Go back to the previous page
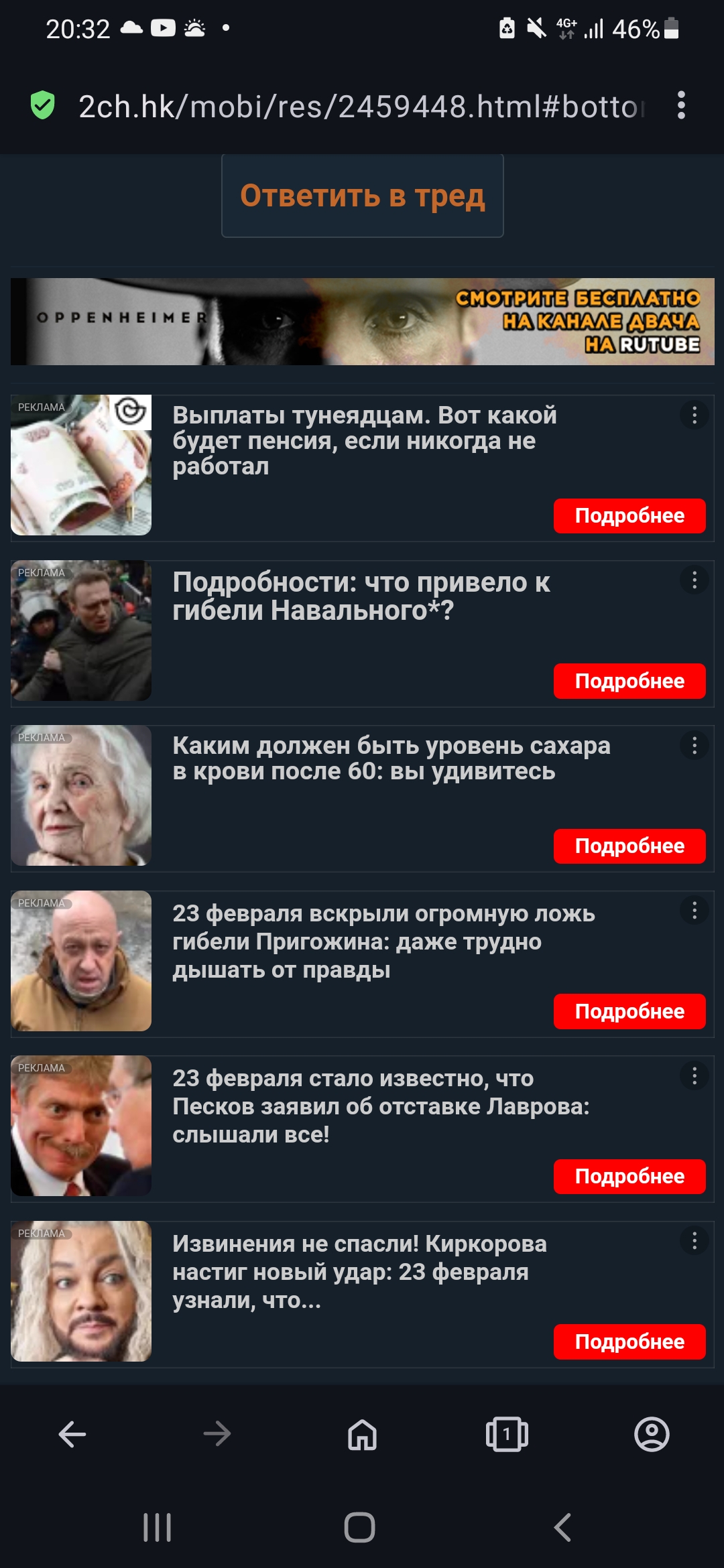 [x=72, y=1435]
